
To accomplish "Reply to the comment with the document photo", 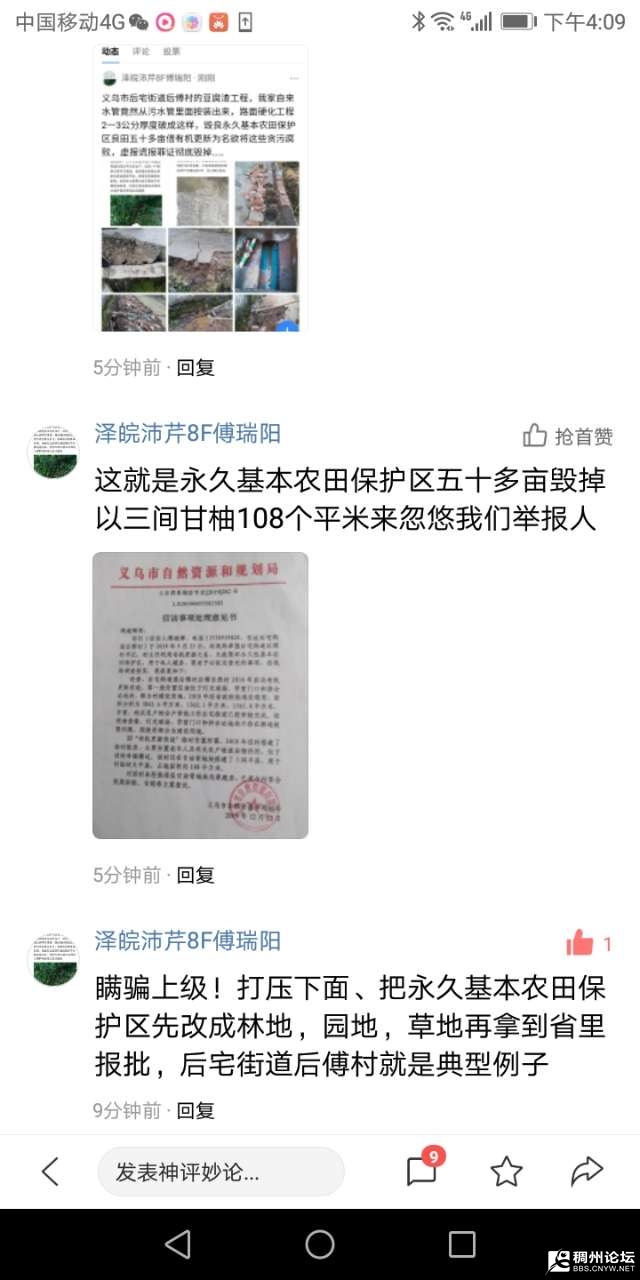I will click(196, 875).
